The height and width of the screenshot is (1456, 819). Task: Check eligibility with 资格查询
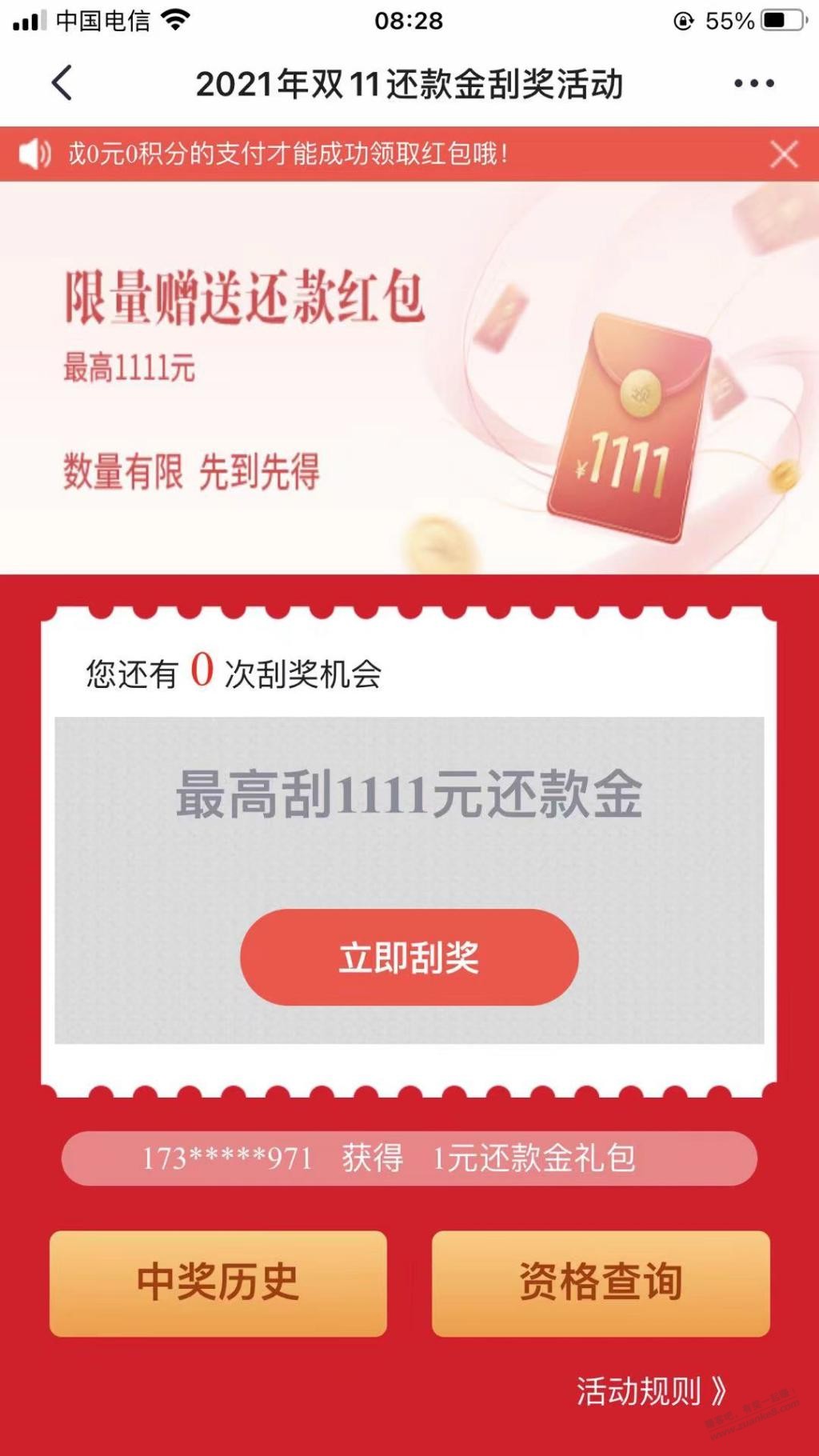point(601,1283)
